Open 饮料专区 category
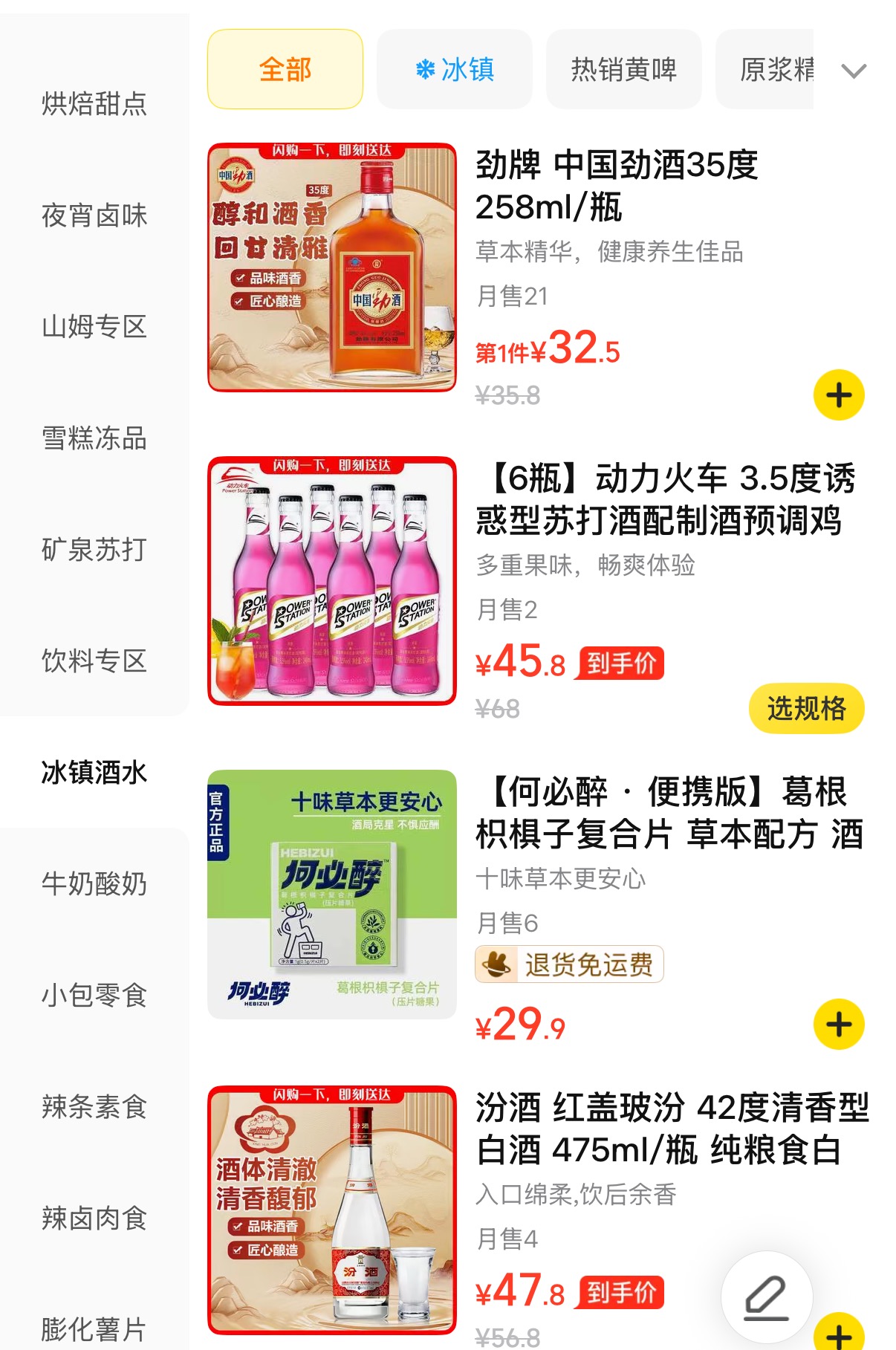 [x=94, y=661]
